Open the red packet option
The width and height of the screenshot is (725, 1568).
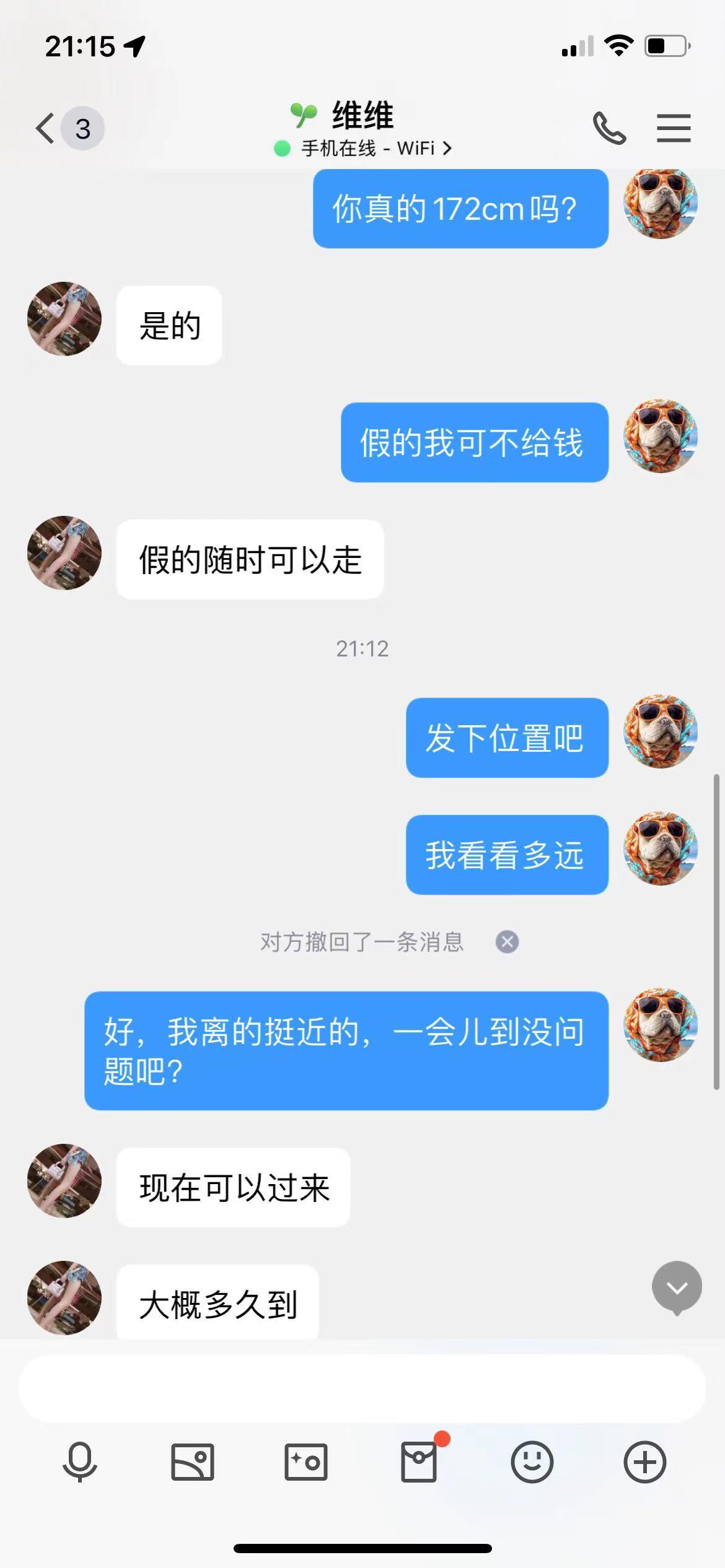pyautogui.click(x=420, y=1462)
